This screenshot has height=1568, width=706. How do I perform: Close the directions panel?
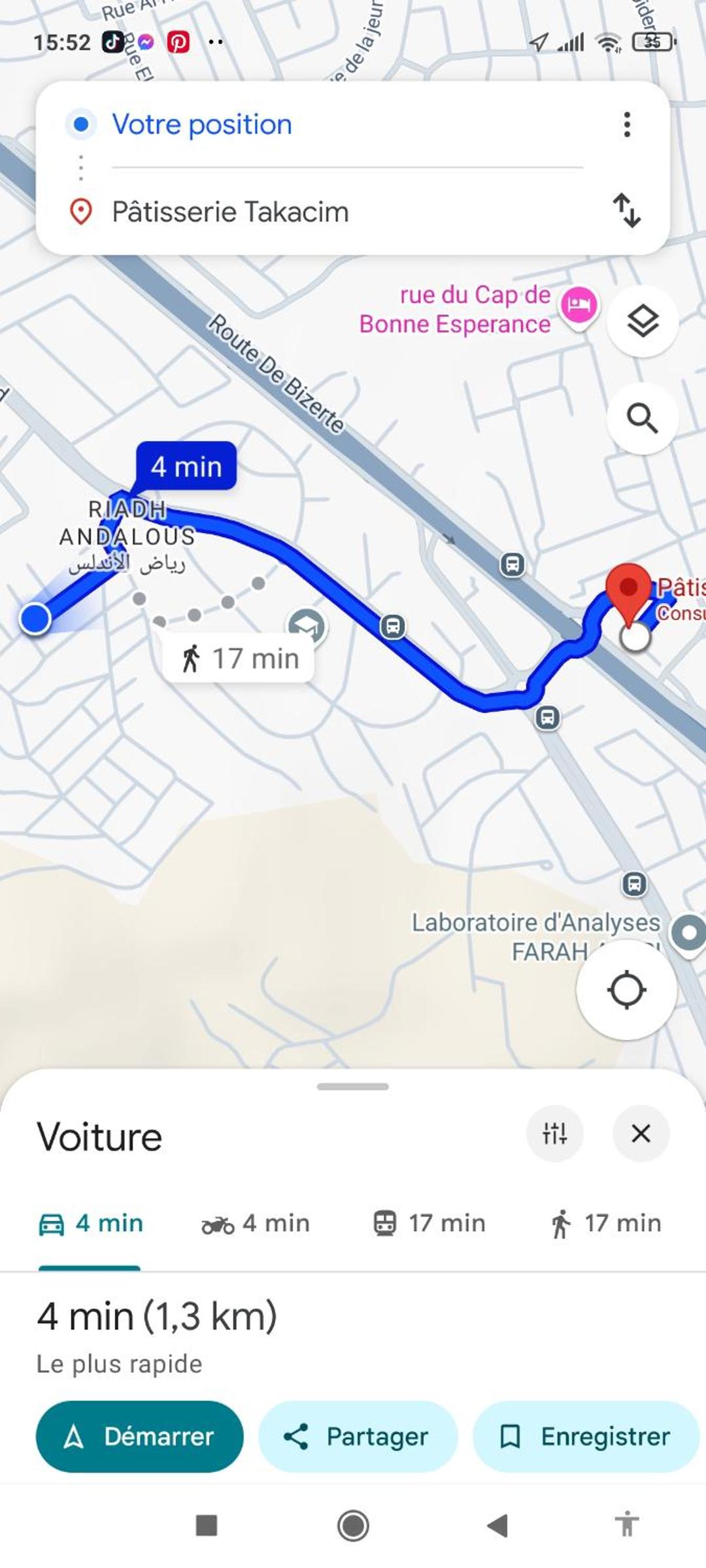(641, 1134)
